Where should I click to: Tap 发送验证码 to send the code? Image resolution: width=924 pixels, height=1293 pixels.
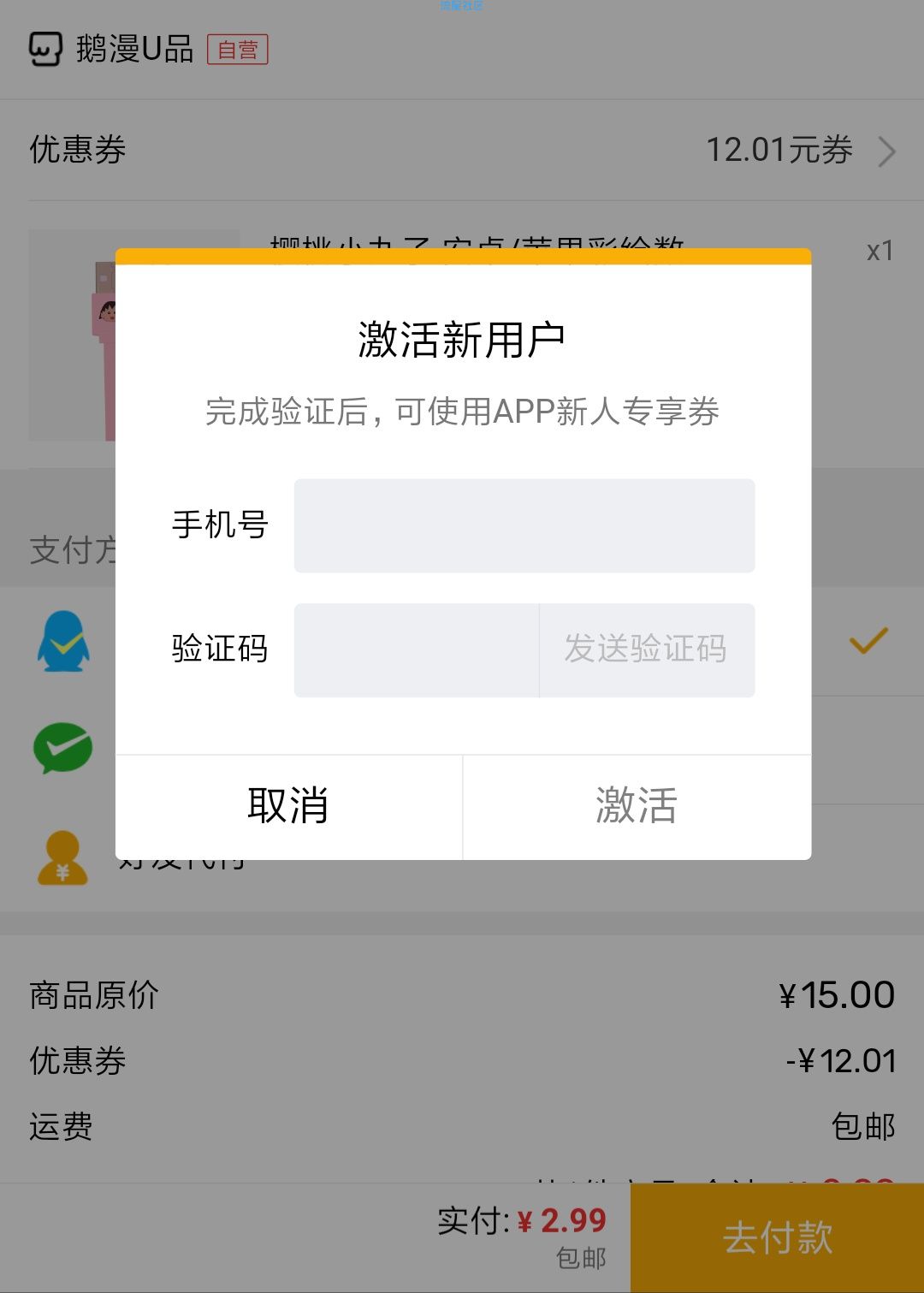[x=646, y=649]
